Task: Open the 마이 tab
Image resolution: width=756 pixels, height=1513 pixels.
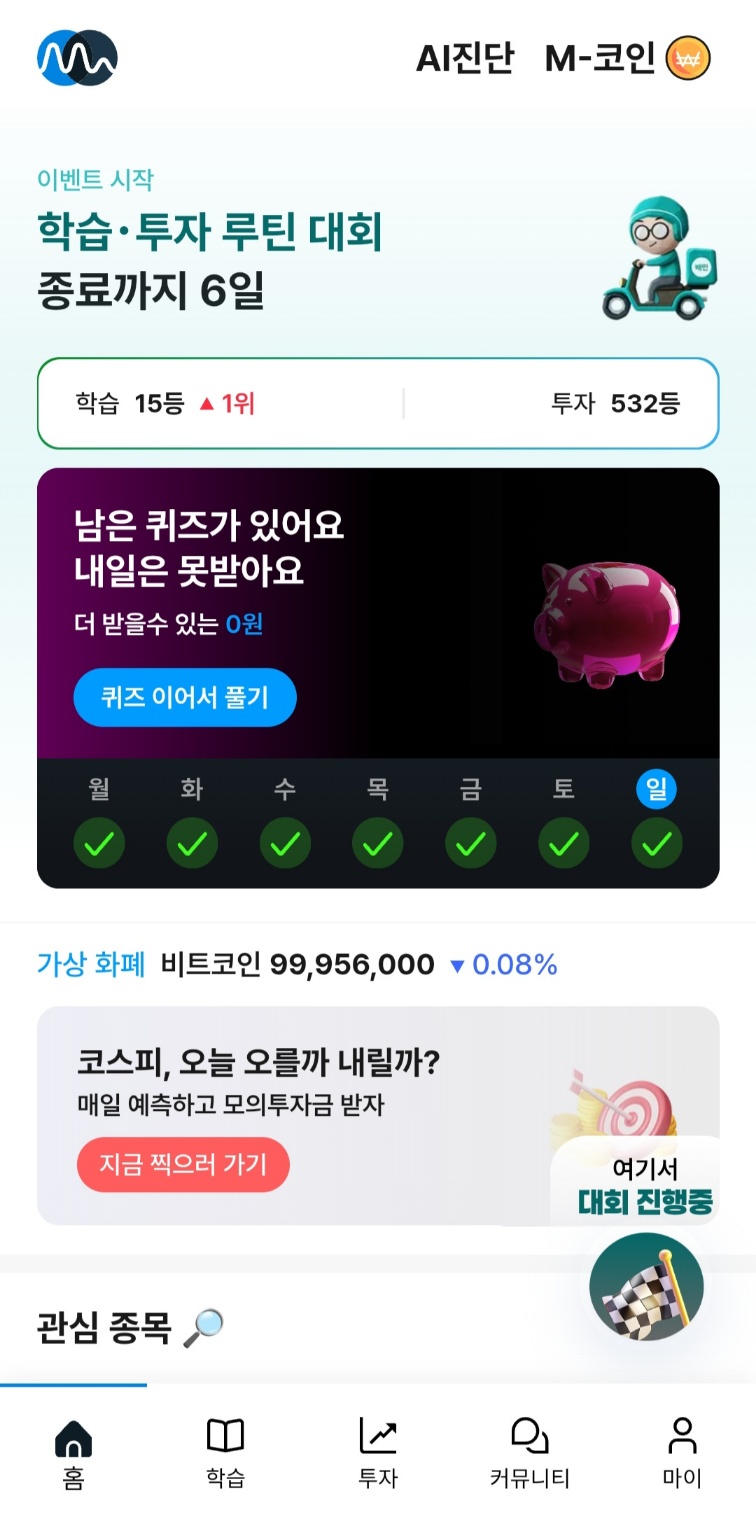Action: pyautogui.click(x=682, y=1454)
